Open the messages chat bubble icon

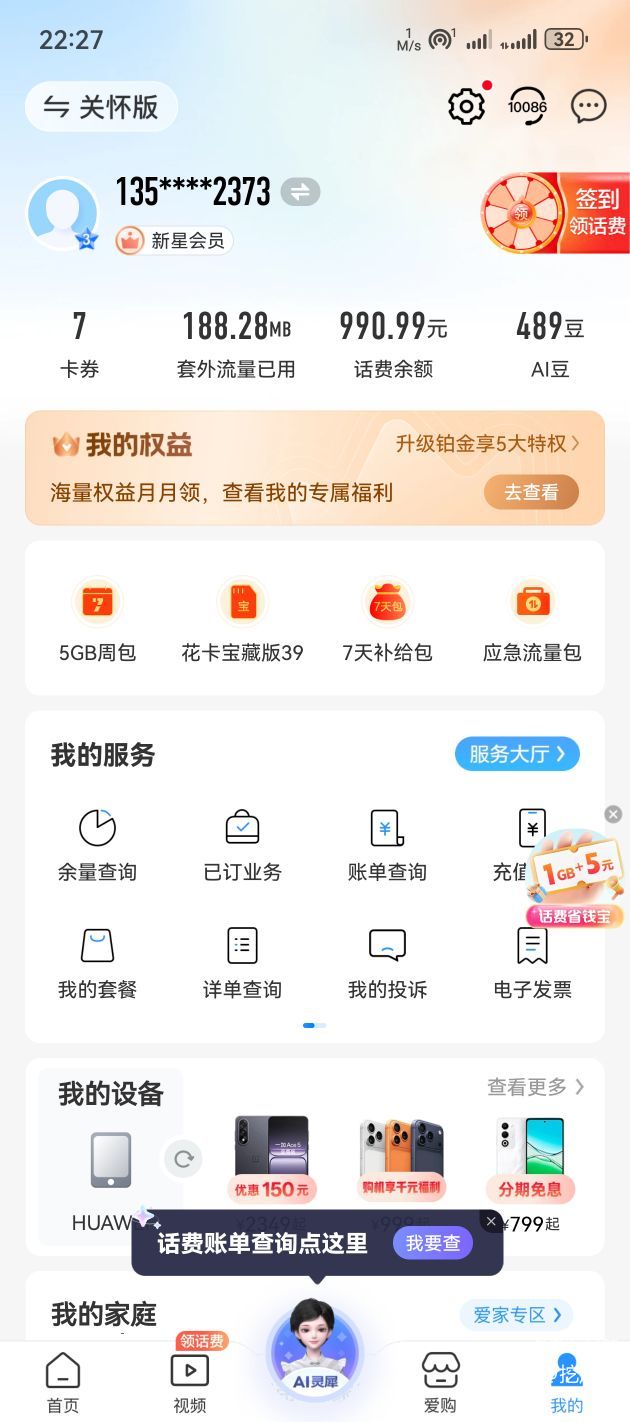(588, 106)
